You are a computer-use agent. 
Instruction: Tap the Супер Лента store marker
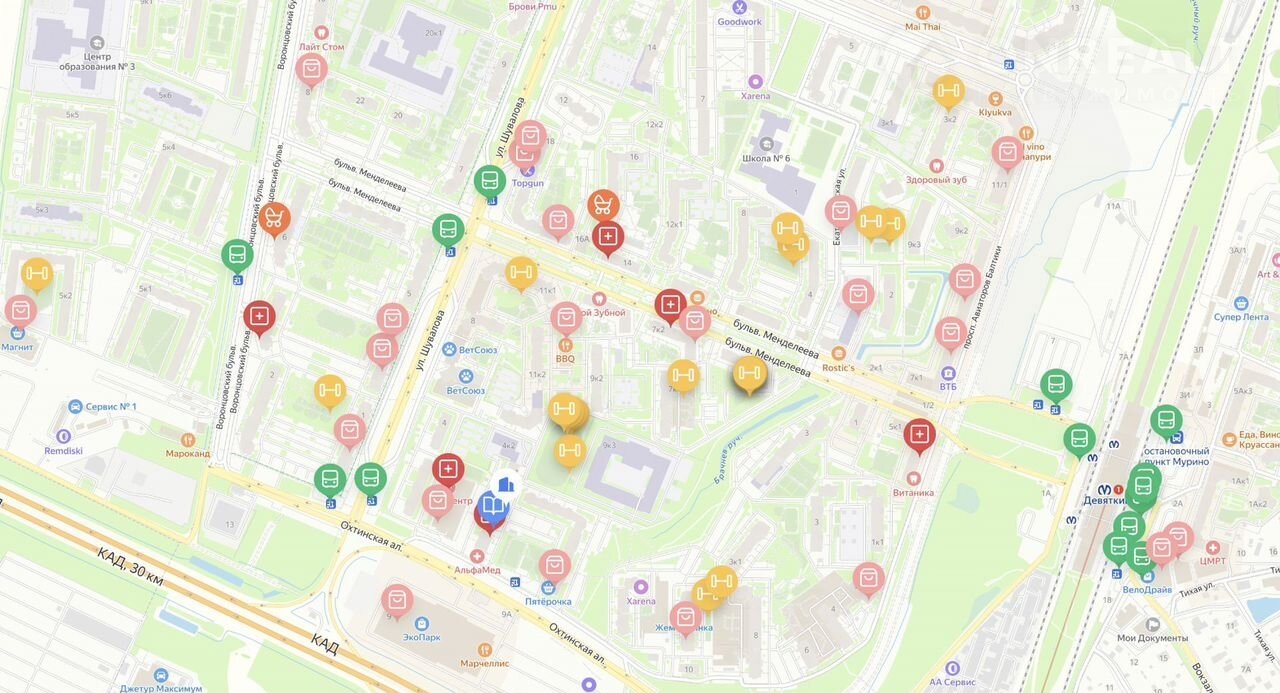coord(1241,303)
